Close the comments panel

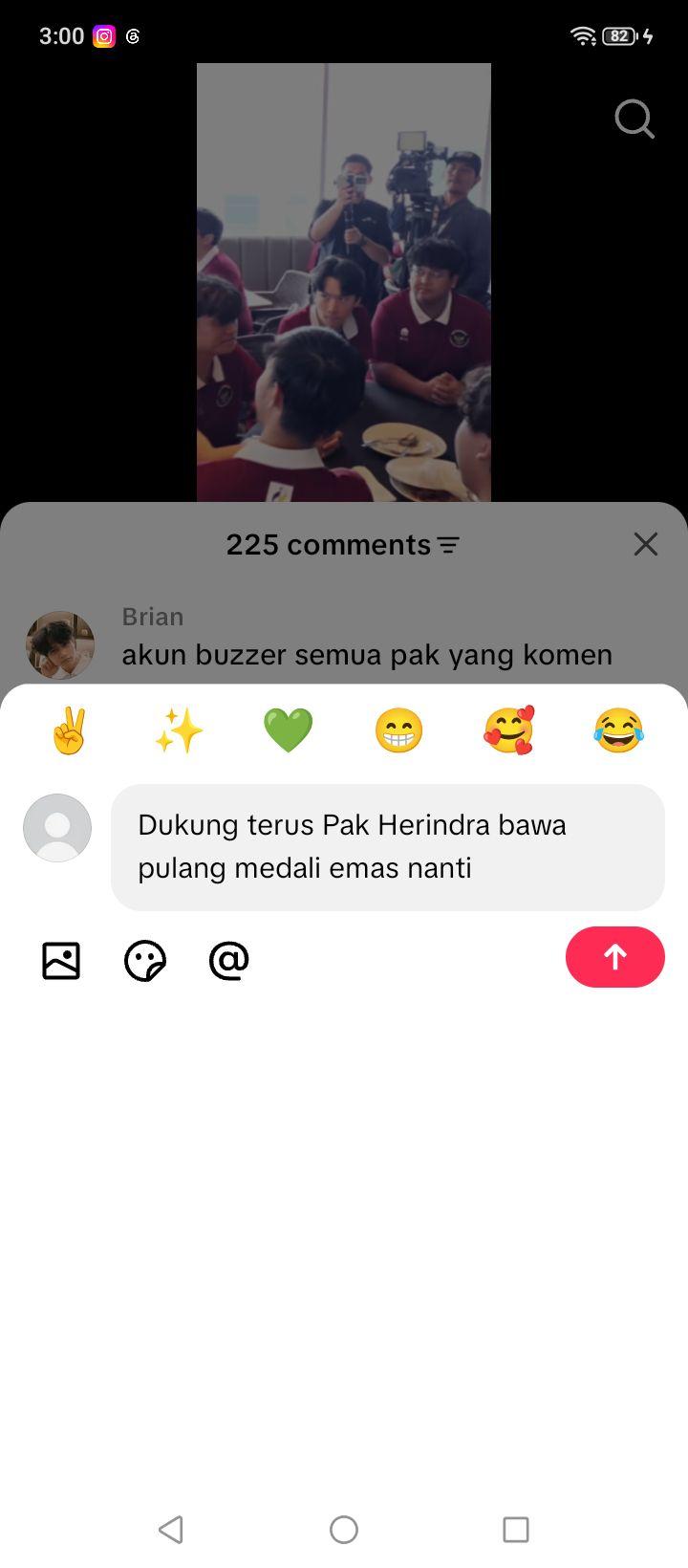coord(646,544)
